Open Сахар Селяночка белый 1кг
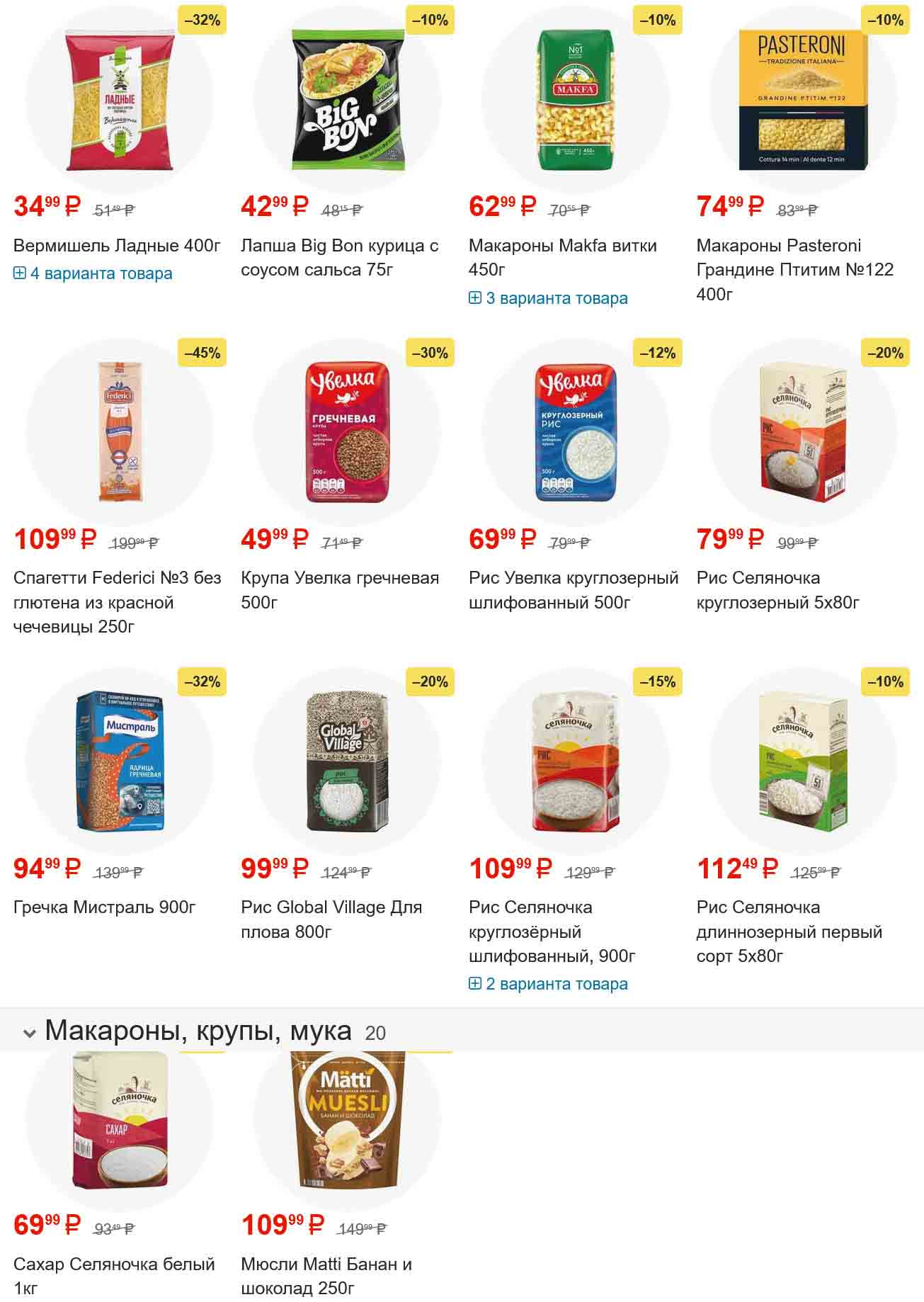 click(x=113, y=1275)
